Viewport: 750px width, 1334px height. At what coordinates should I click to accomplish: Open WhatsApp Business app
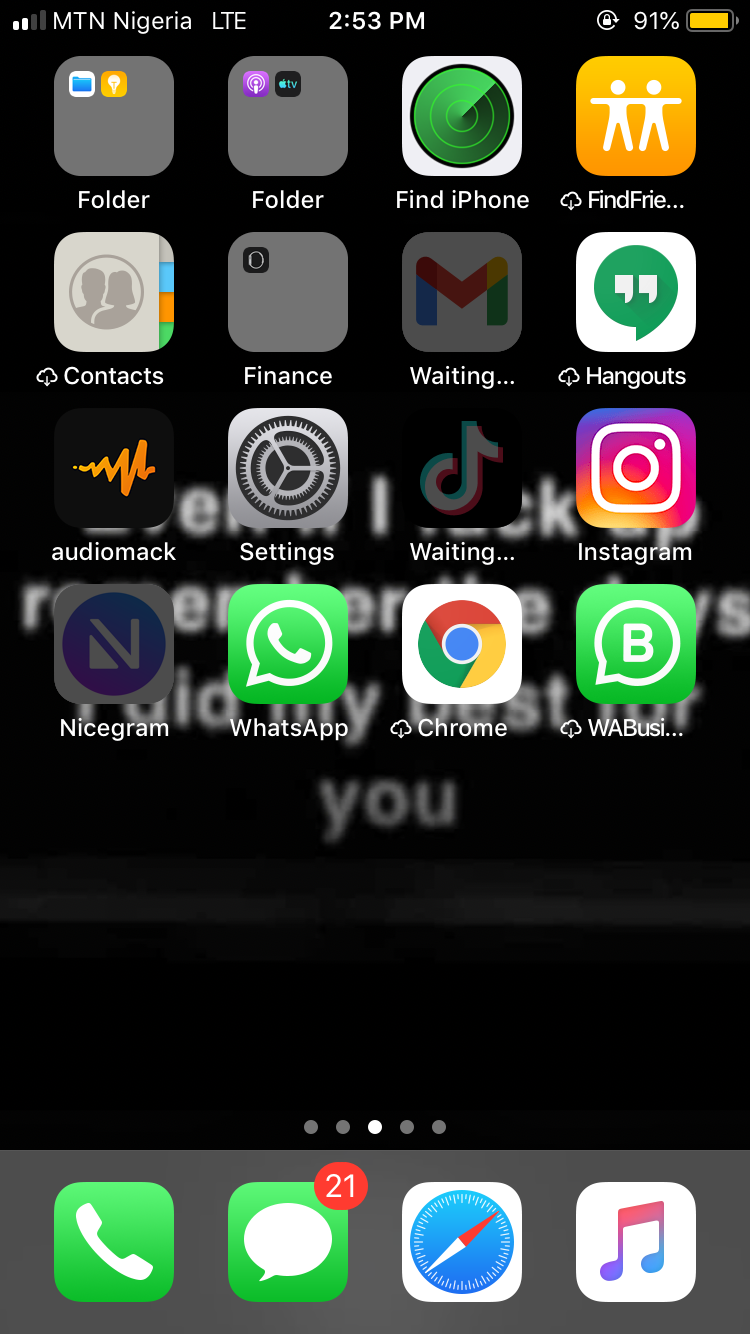(x=636, y=644)
